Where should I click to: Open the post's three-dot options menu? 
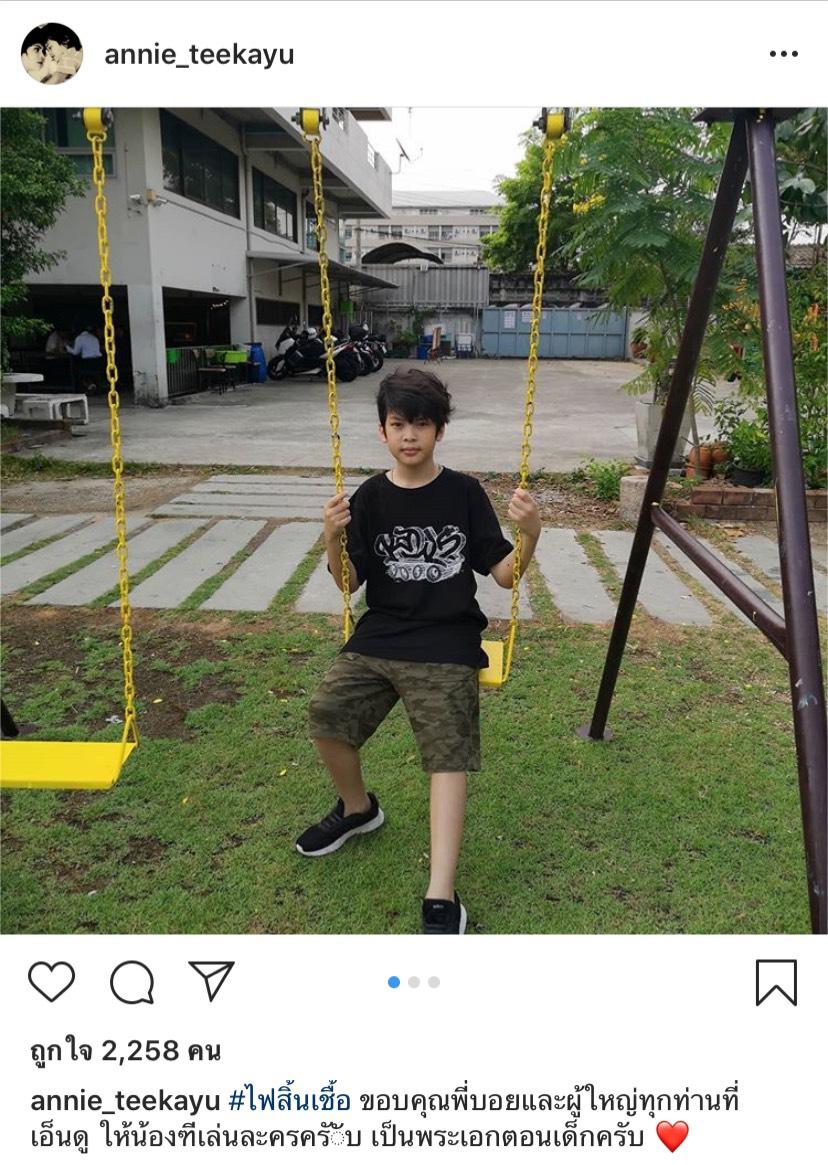coord(783,54)
